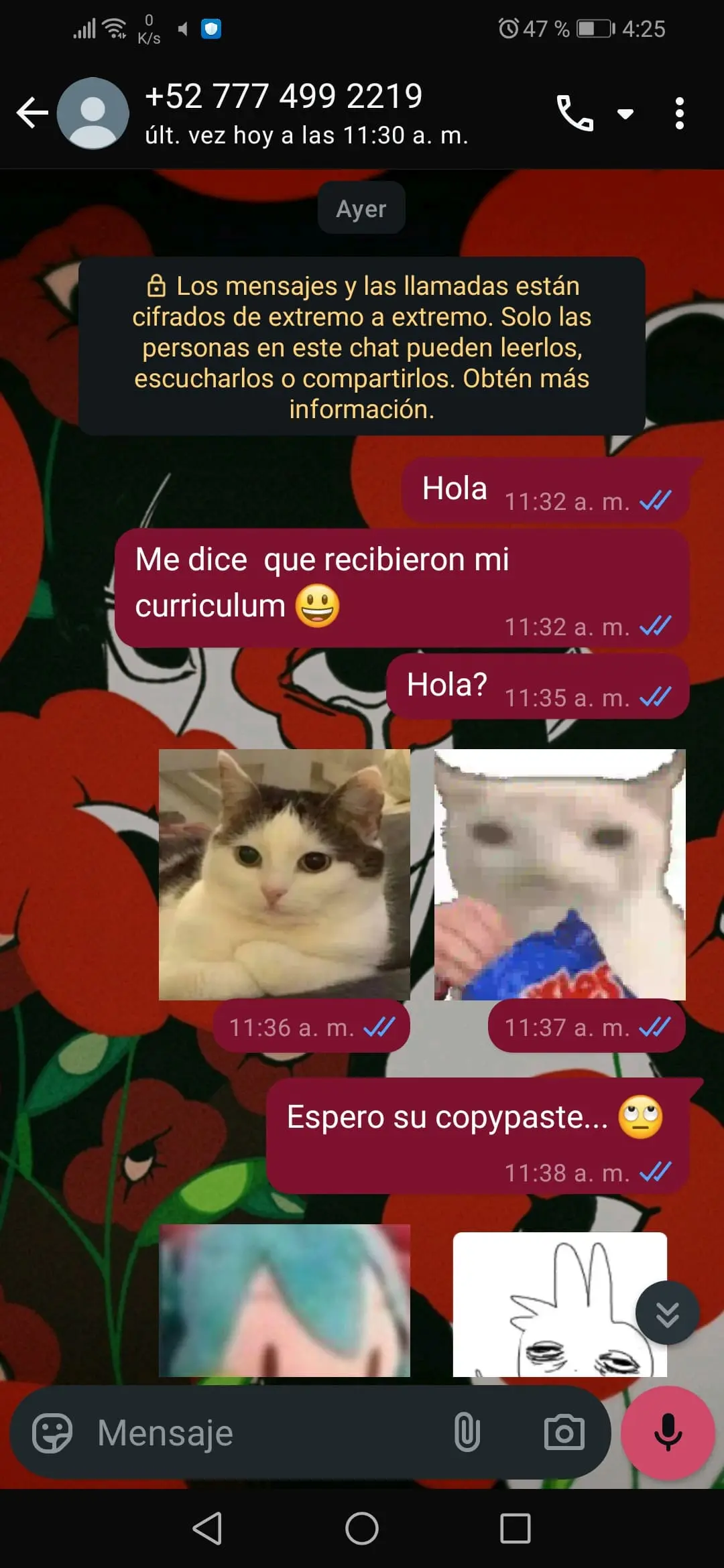This screenshot has height=1568, width=724.
Task: Focus the Mensaje text field
Action: pyautogui.click(x=268, y=1433)
